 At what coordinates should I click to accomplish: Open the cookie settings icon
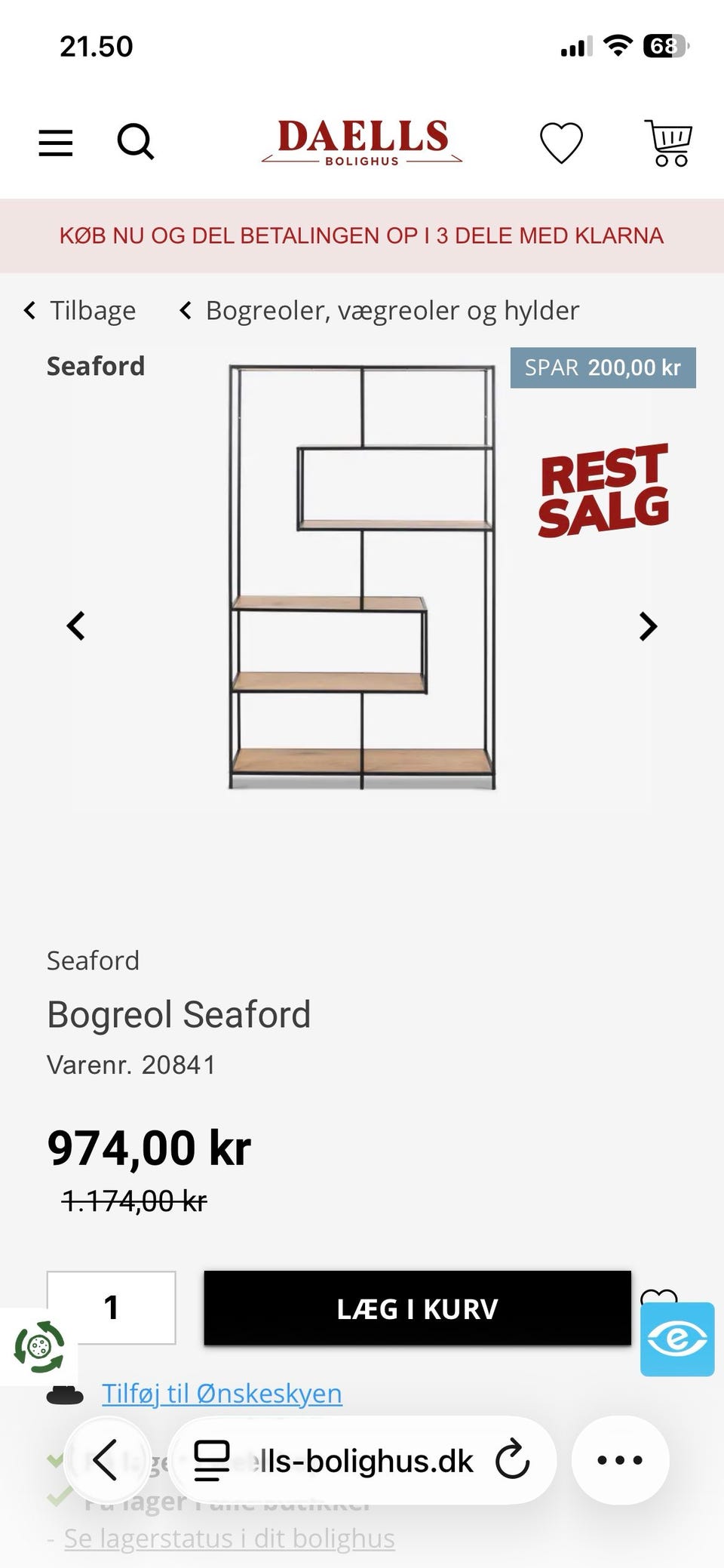point(39,1347)
